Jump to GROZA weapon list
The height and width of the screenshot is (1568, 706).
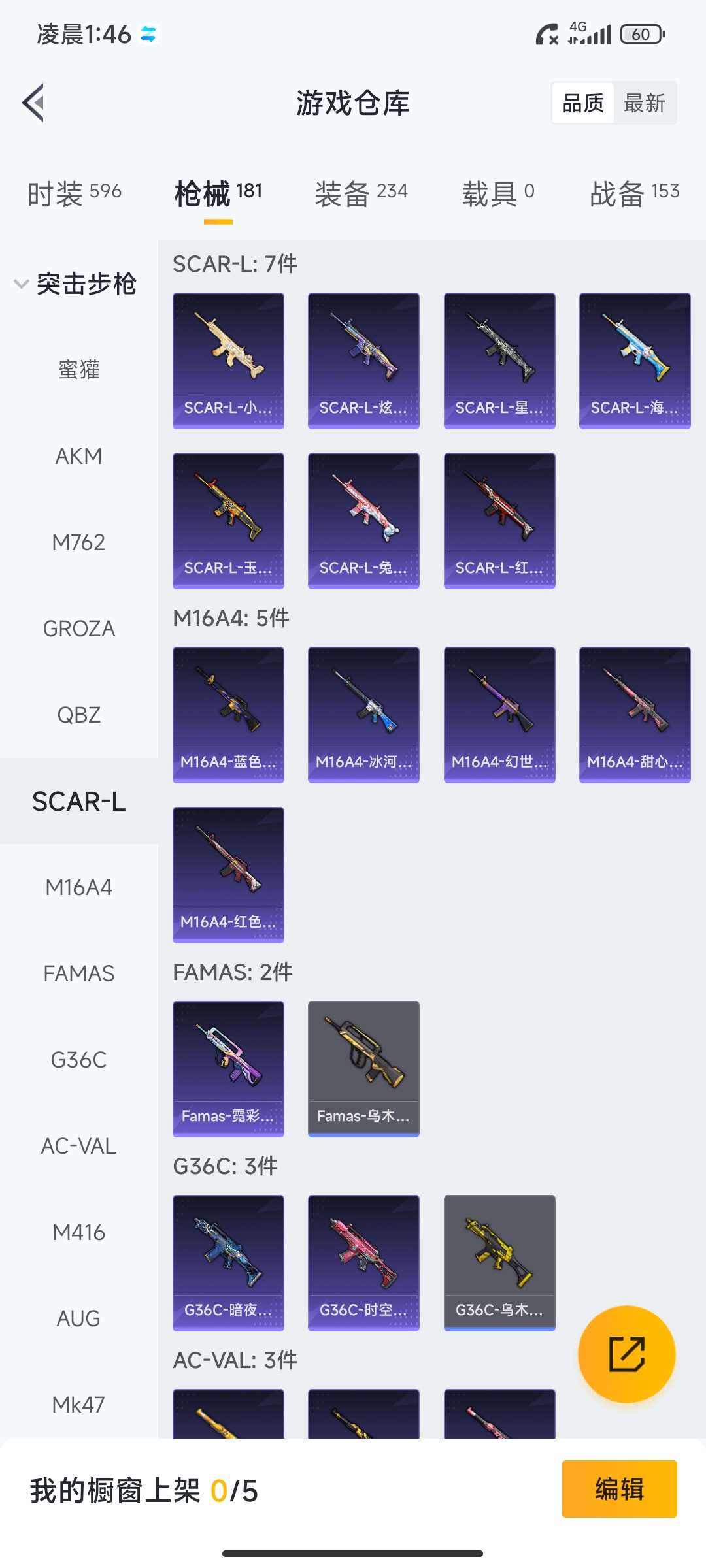78,629
